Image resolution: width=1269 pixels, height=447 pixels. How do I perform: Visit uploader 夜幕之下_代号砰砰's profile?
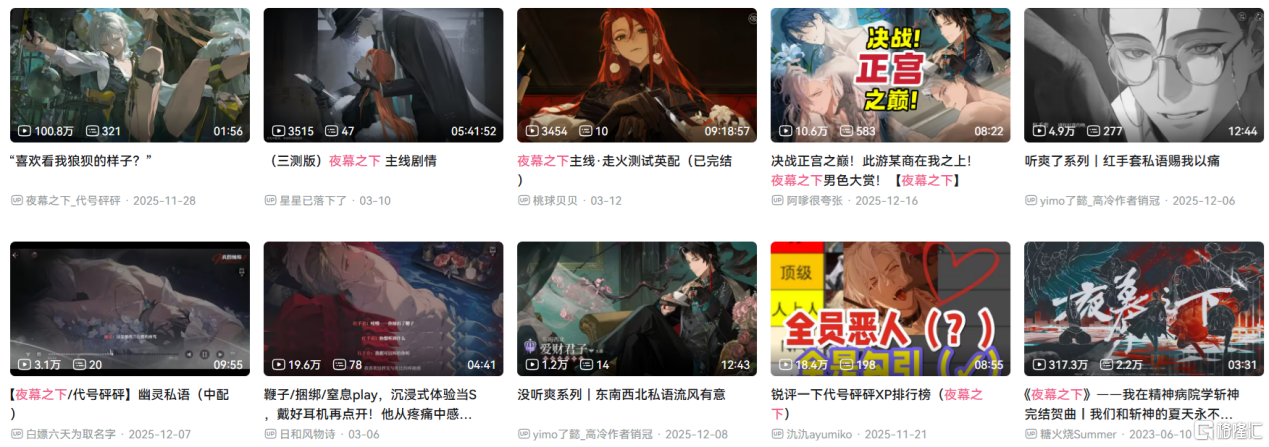(x=73, y=201)
